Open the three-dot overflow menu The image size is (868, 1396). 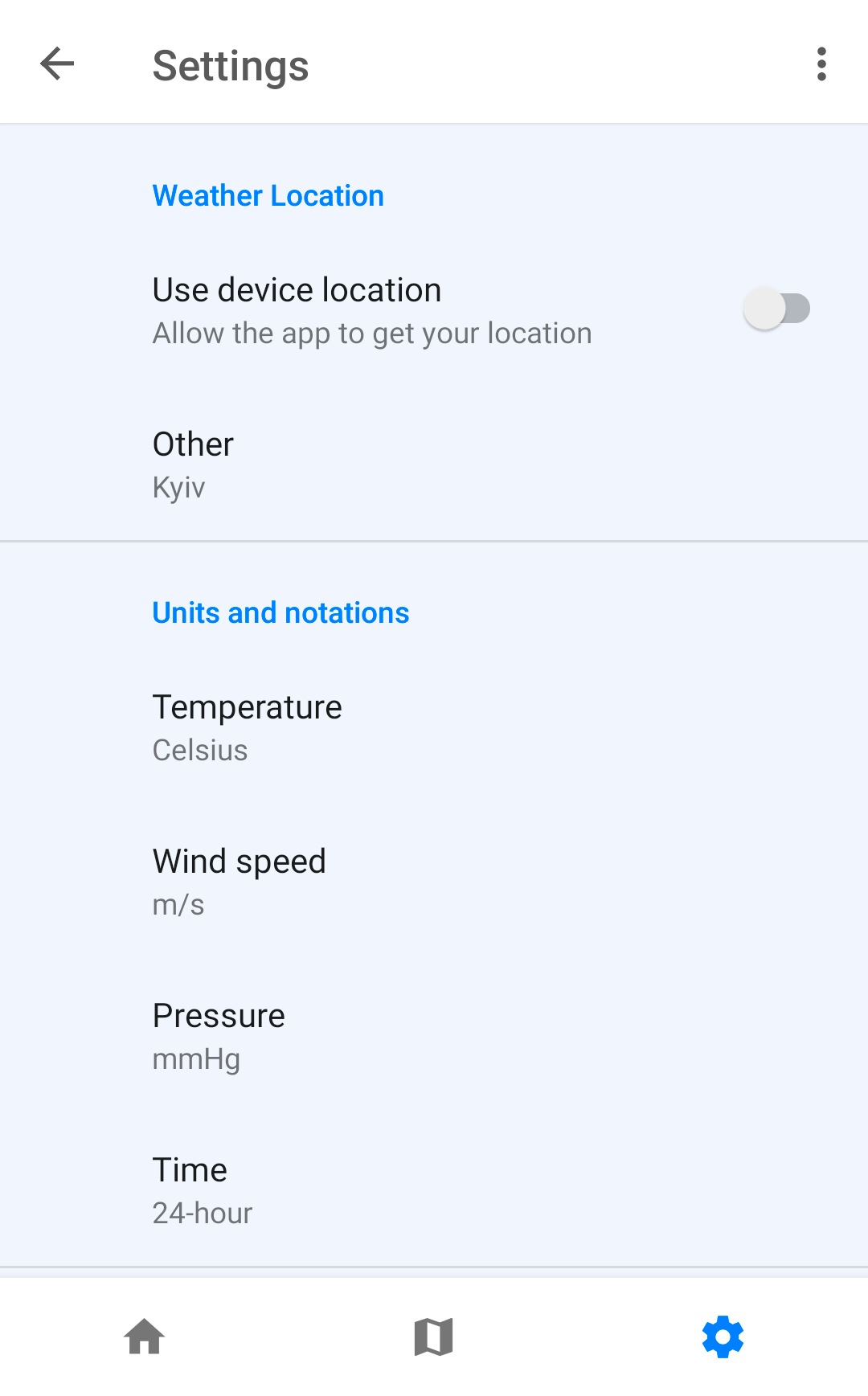[x=821, y=64]
